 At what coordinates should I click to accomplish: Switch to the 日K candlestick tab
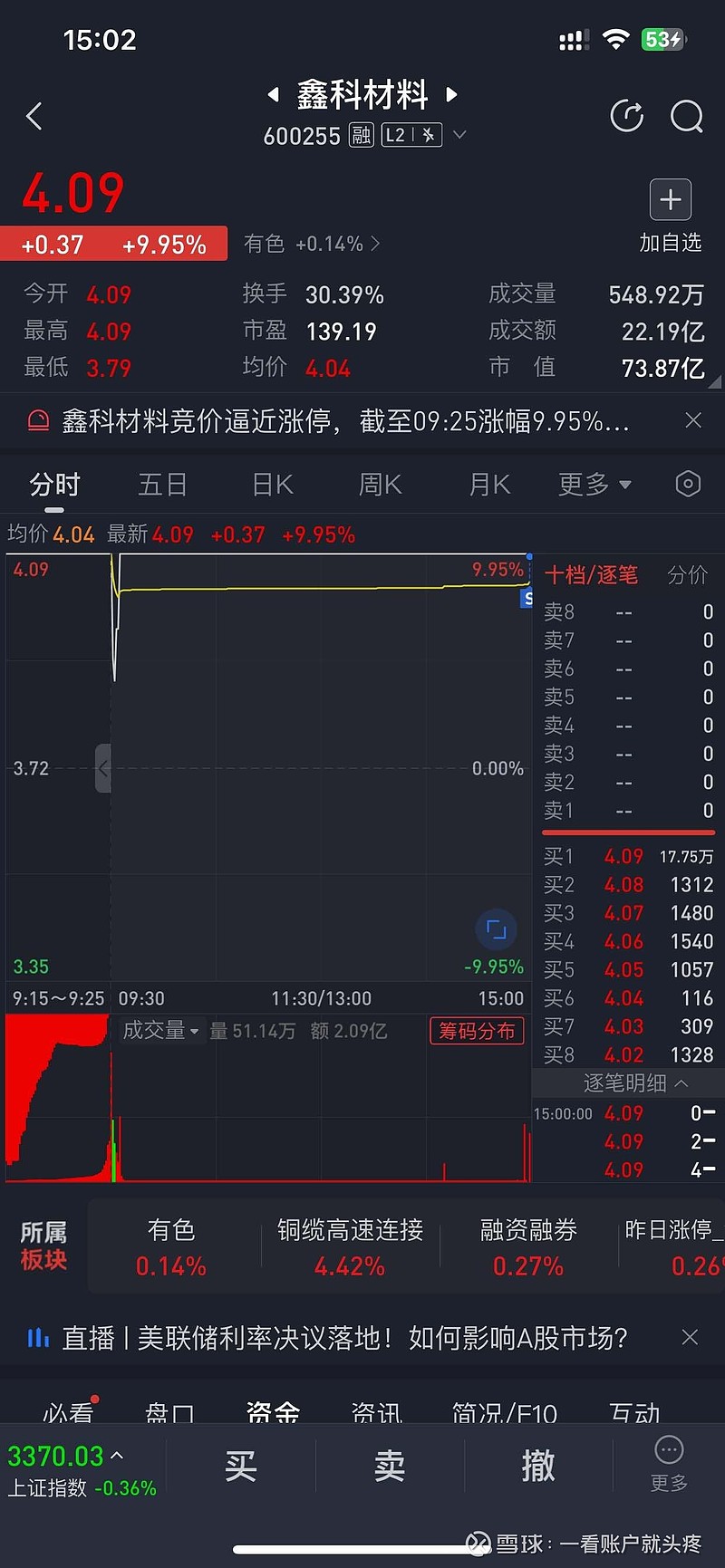tap(272, 484)
